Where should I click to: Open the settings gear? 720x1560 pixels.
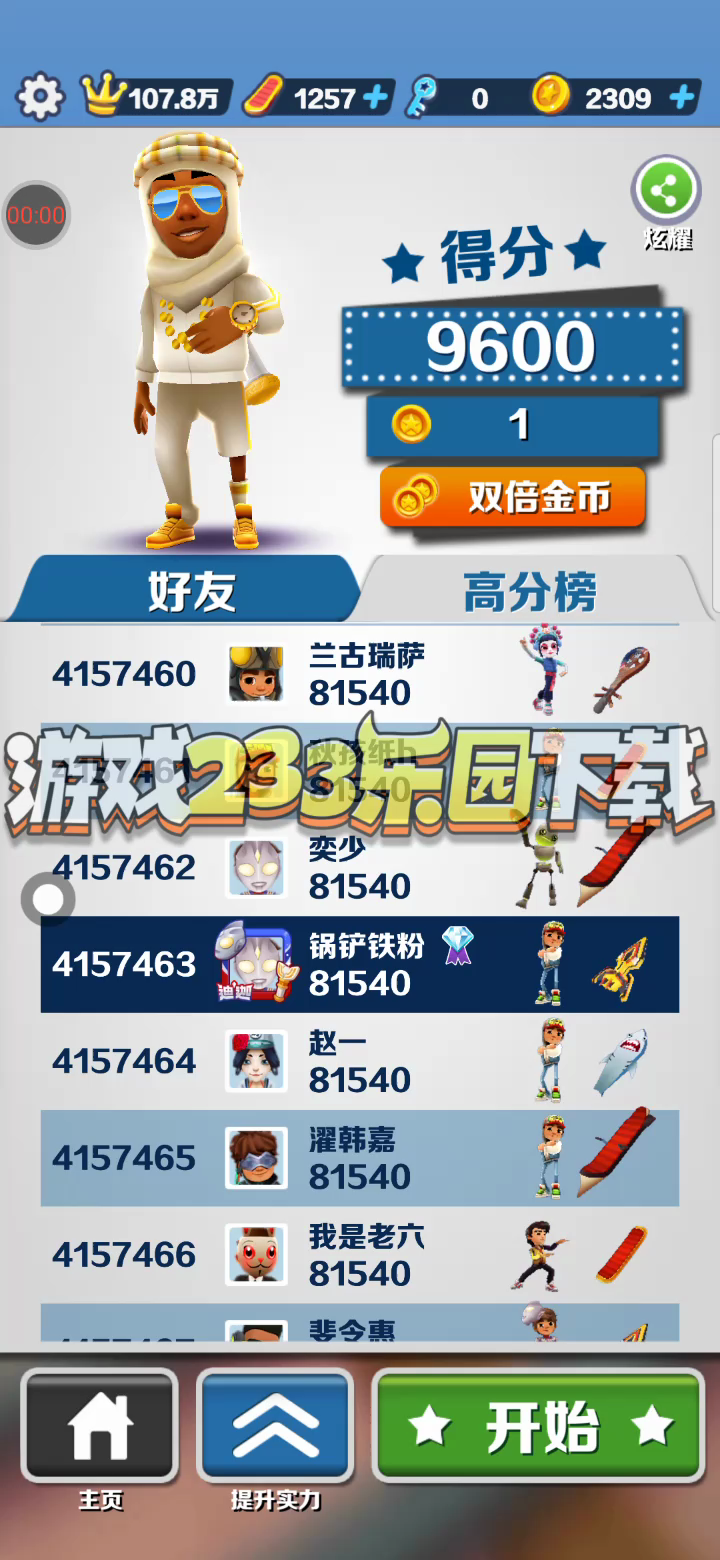click(40, 98)
